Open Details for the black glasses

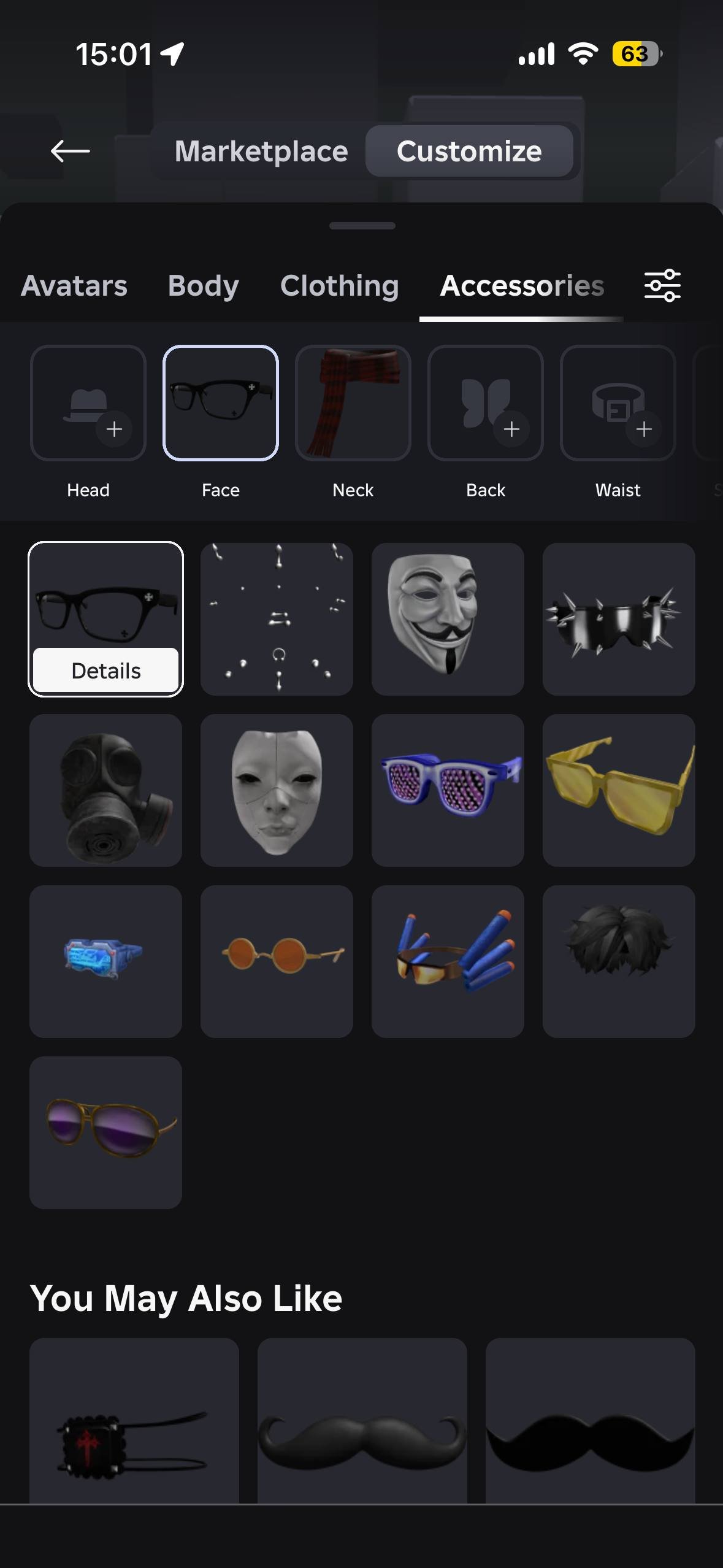(x=106, y=671)
